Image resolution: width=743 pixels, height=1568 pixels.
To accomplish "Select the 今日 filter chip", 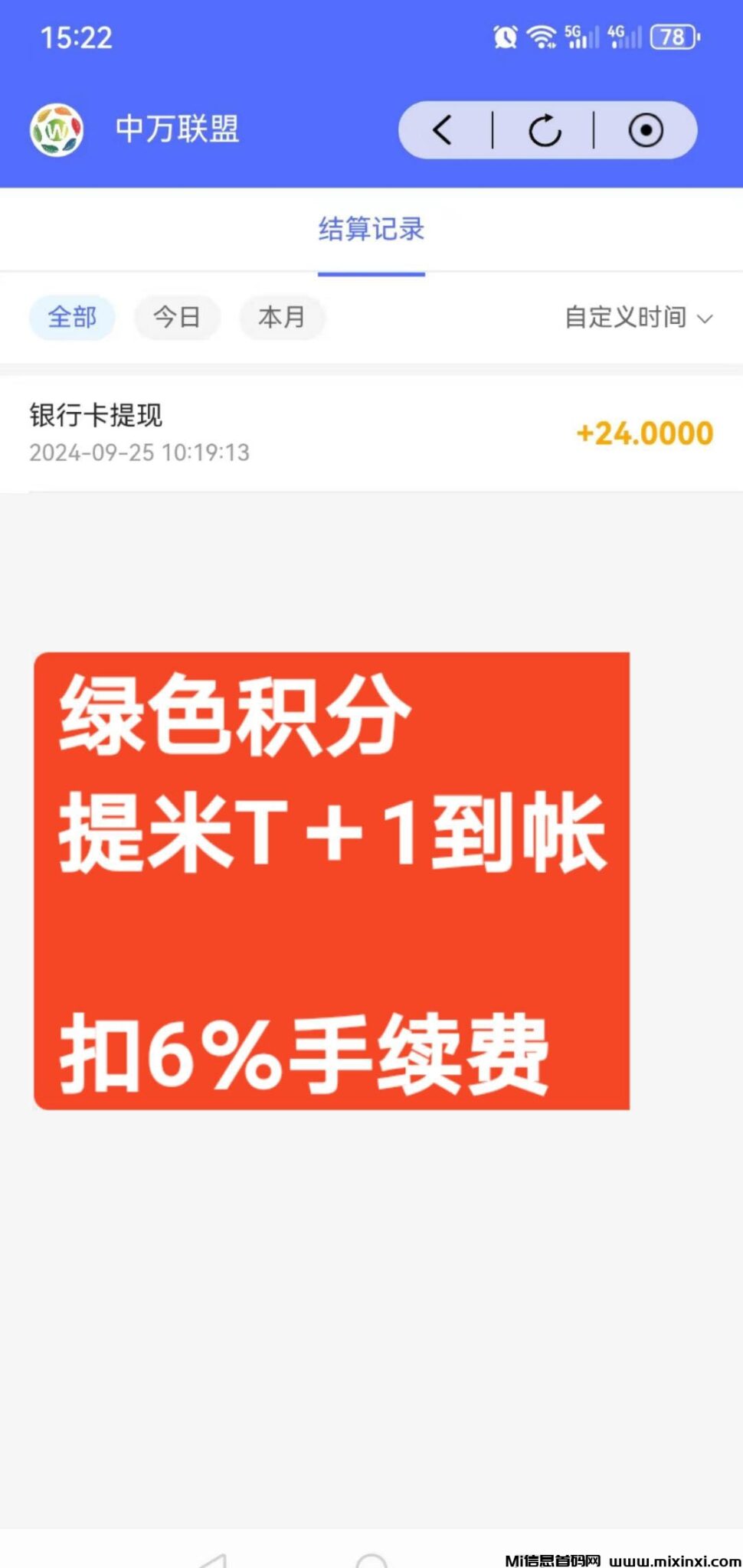I will pos(177,318).
